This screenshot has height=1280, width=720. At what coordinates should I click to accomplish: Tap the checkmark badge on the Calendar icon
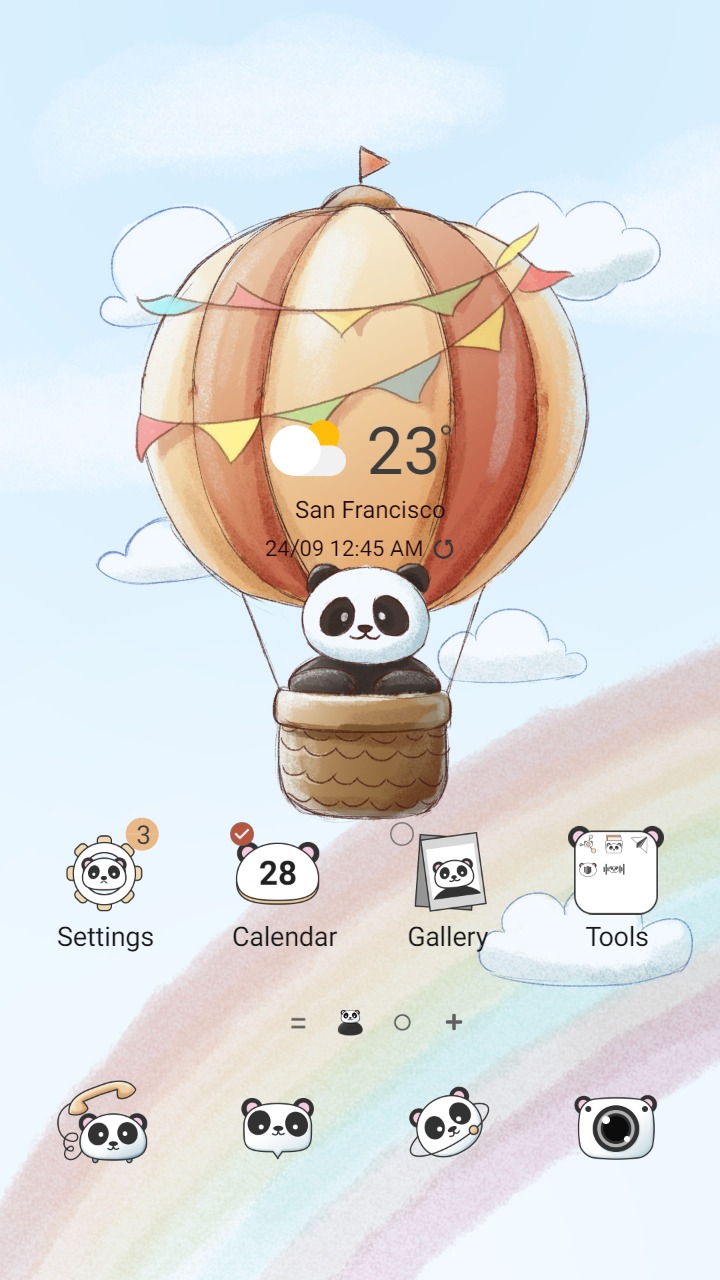click(x=242, y=833)
